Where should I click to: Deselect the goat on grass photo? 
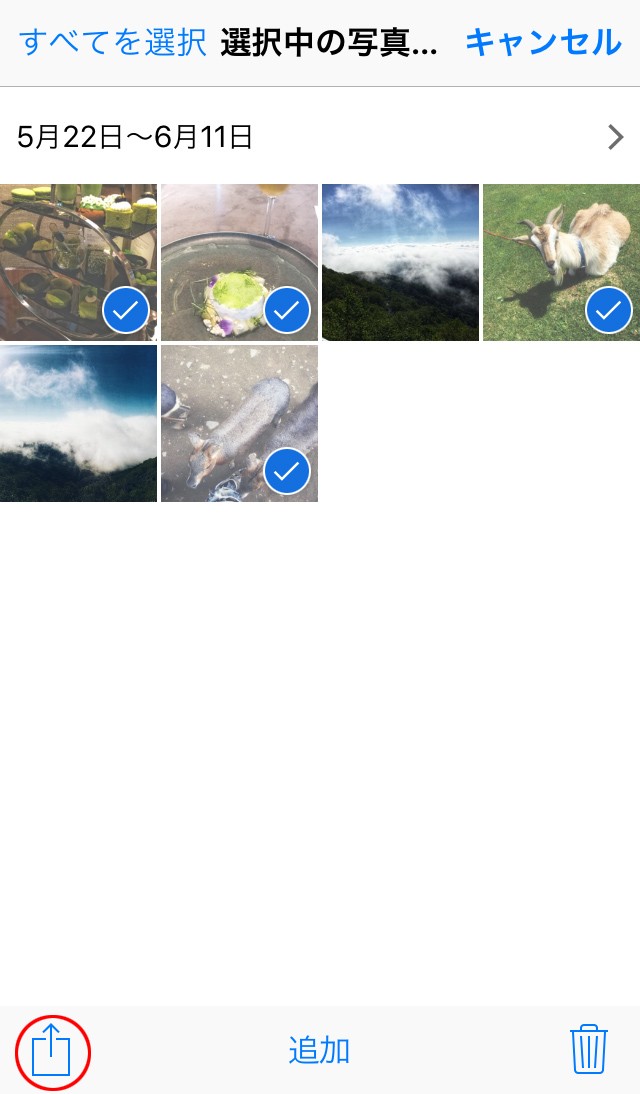coord(561,263)
